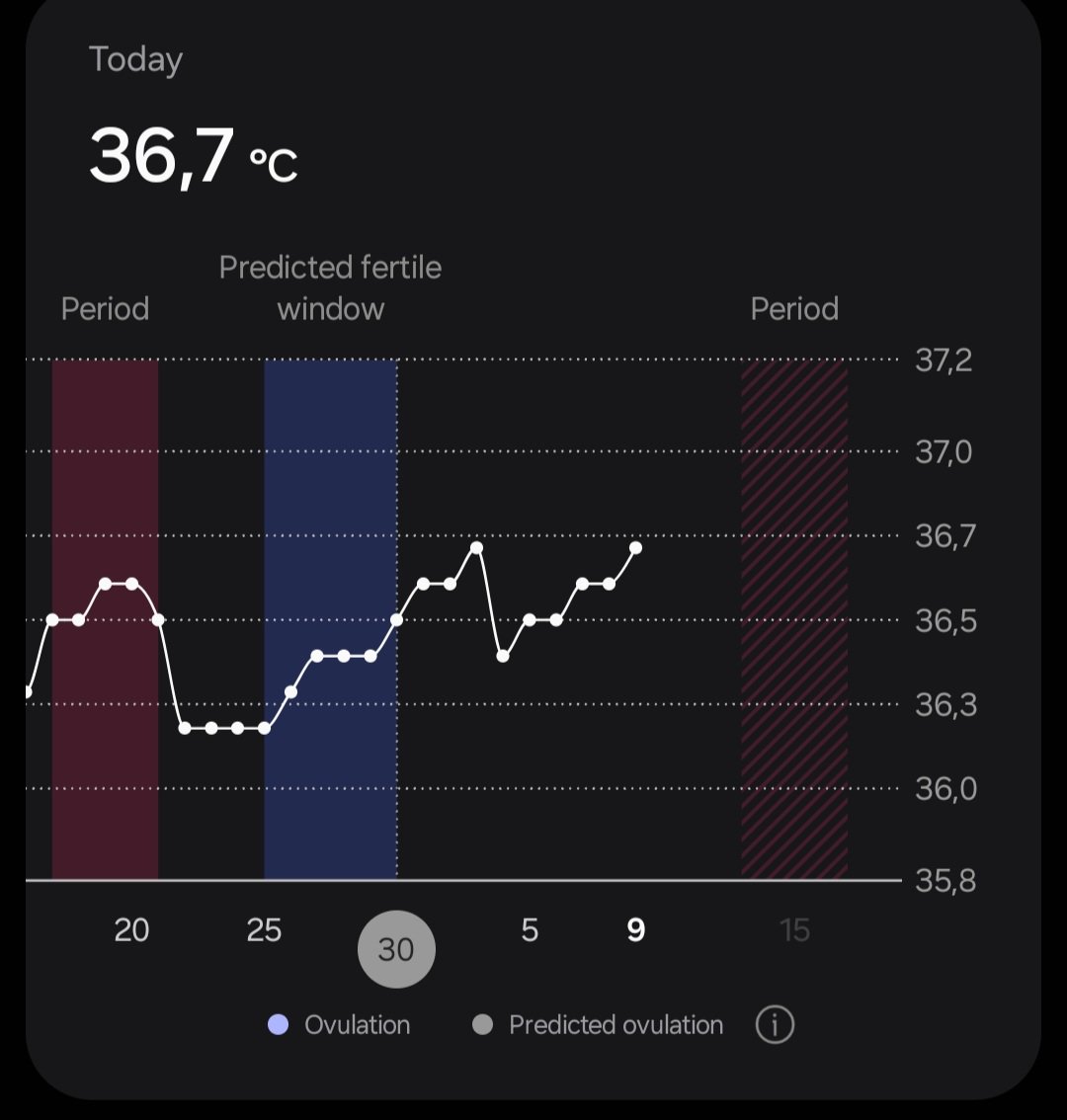The width and height of the screenshot is (1067, 1120).
Task: Open the info icon beside Predicted ovulation
Action: pos(775,1025)
